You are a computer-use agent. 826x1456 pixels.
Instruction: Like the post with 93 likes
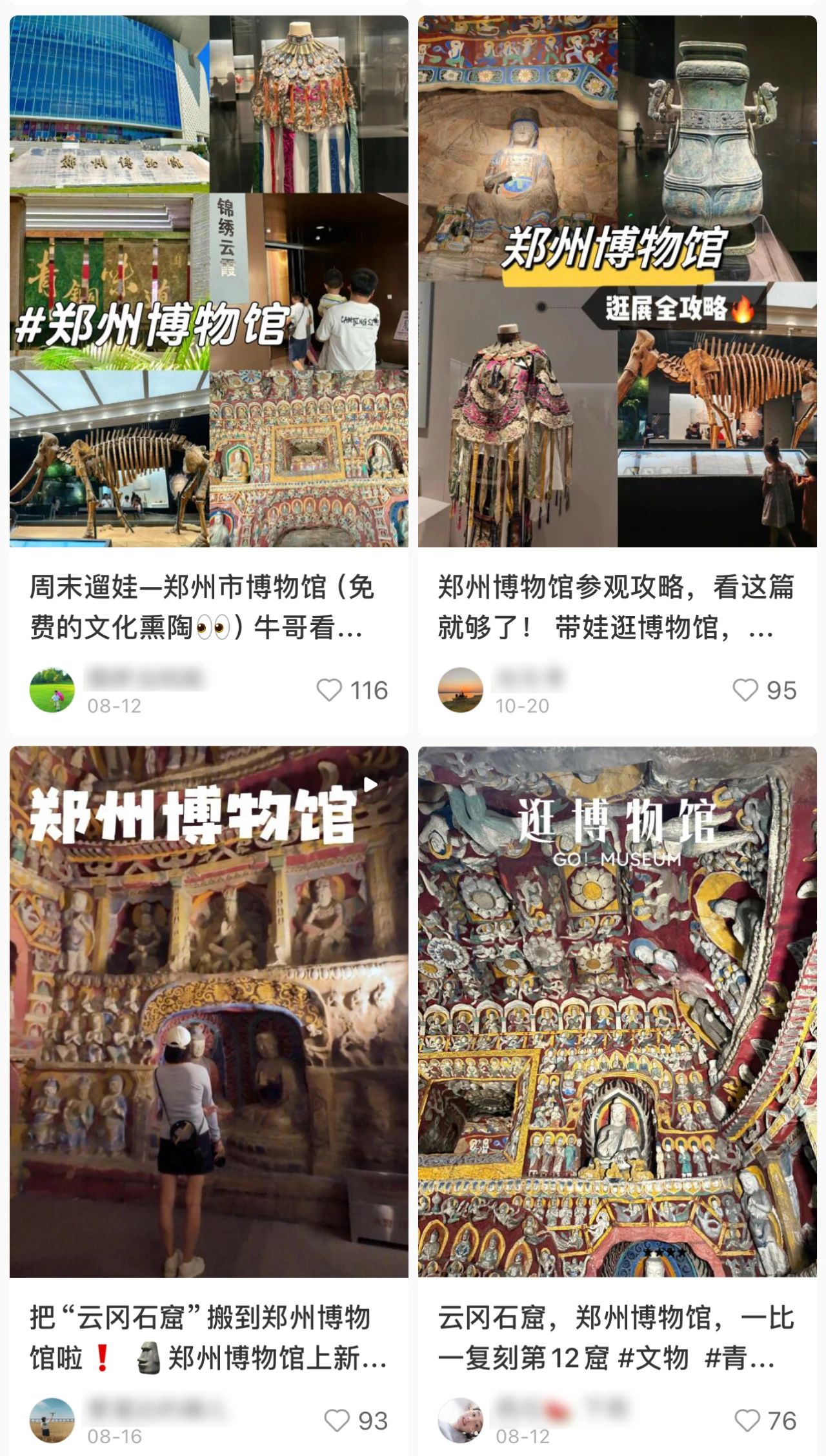coord(337,1421)
